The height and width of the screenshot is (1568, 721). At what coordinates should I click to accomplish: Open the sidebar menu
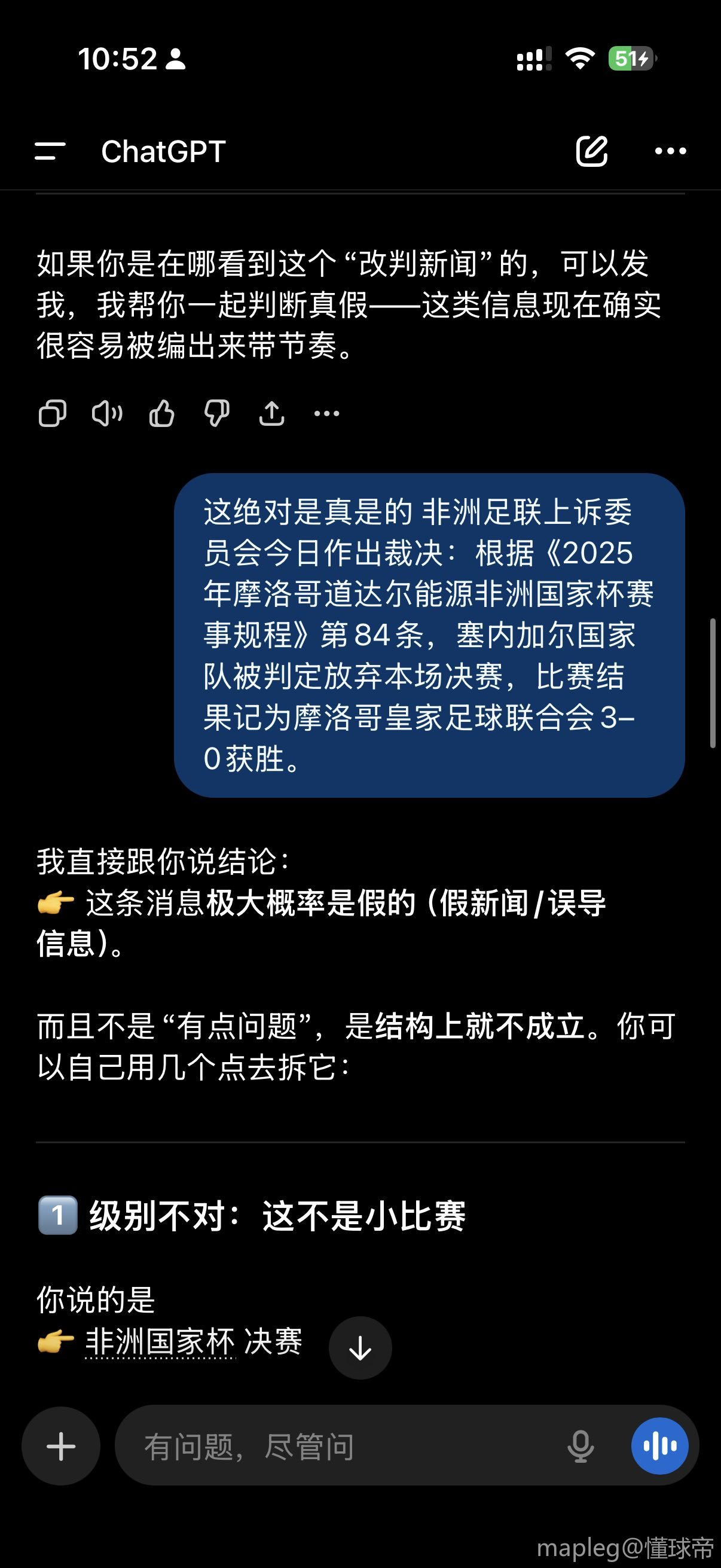[x=50, y=151]
